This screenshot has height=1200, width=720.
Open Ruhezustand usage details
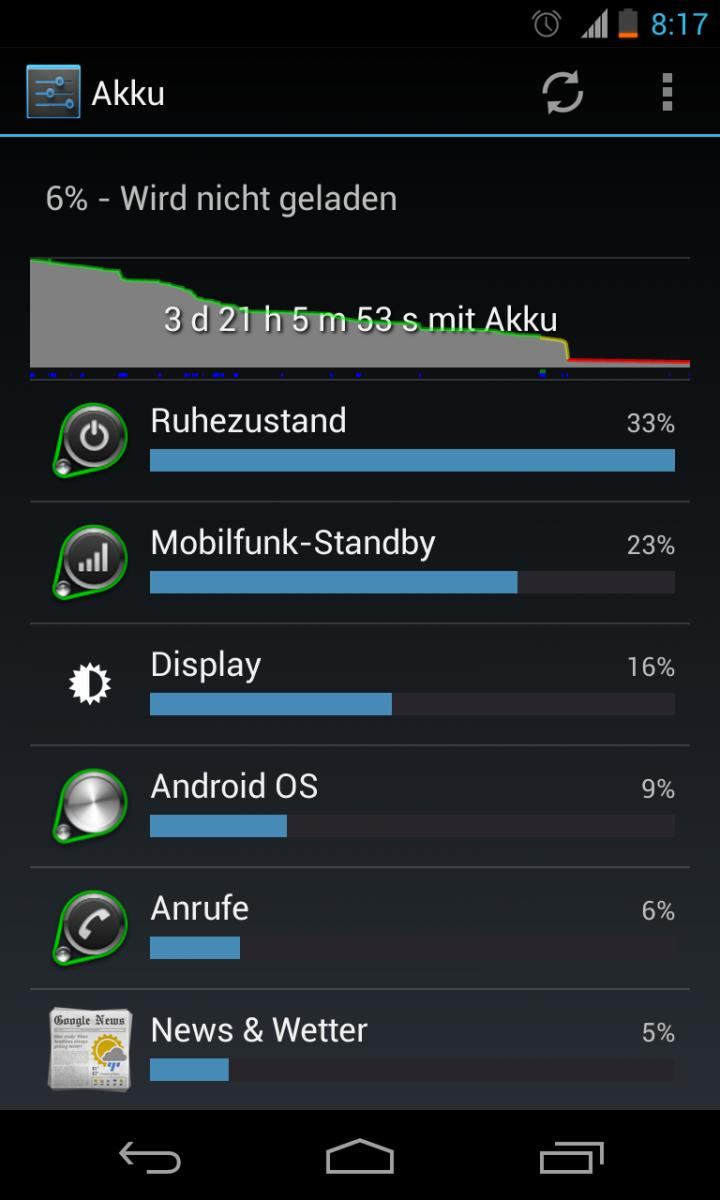point(360,441)
